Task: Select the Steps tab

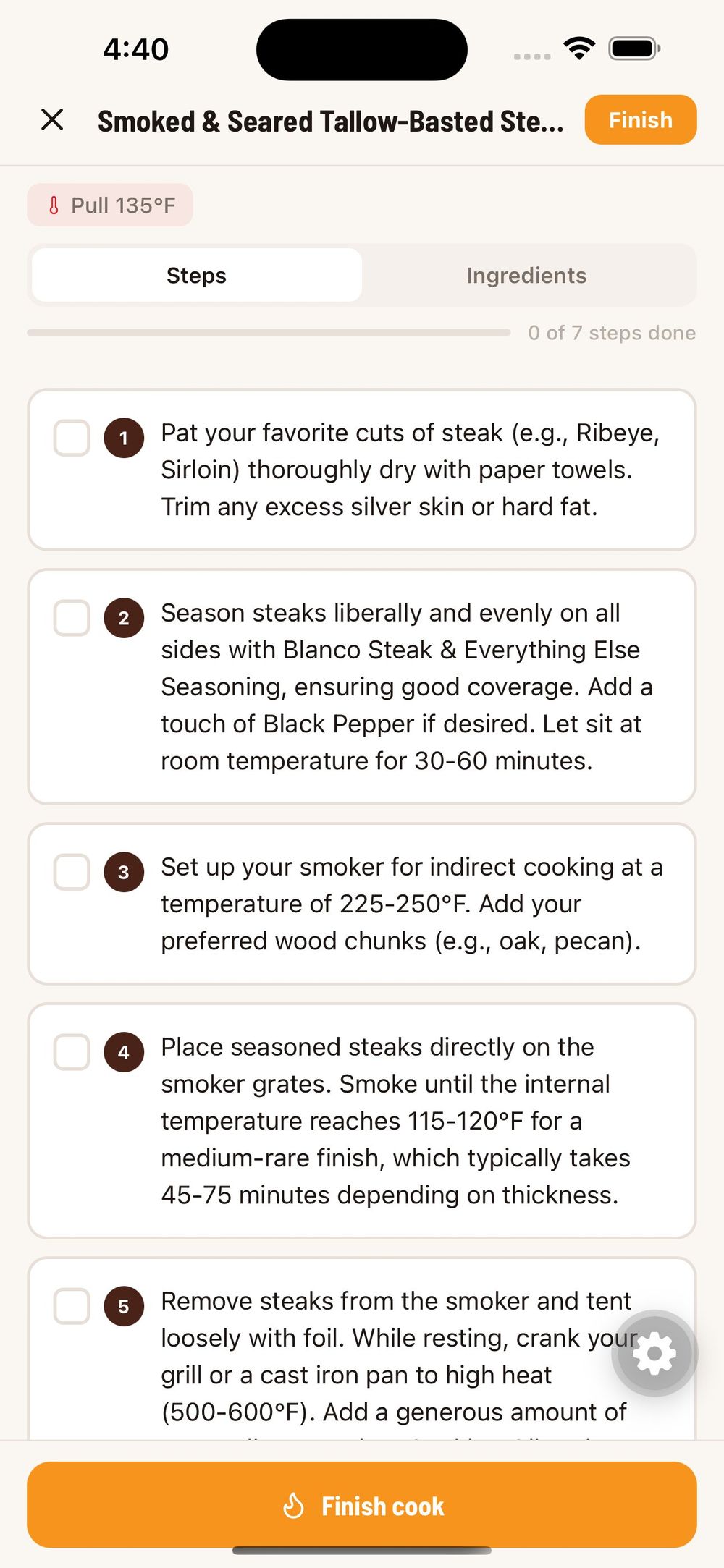Action: click(x=195, y=275)
